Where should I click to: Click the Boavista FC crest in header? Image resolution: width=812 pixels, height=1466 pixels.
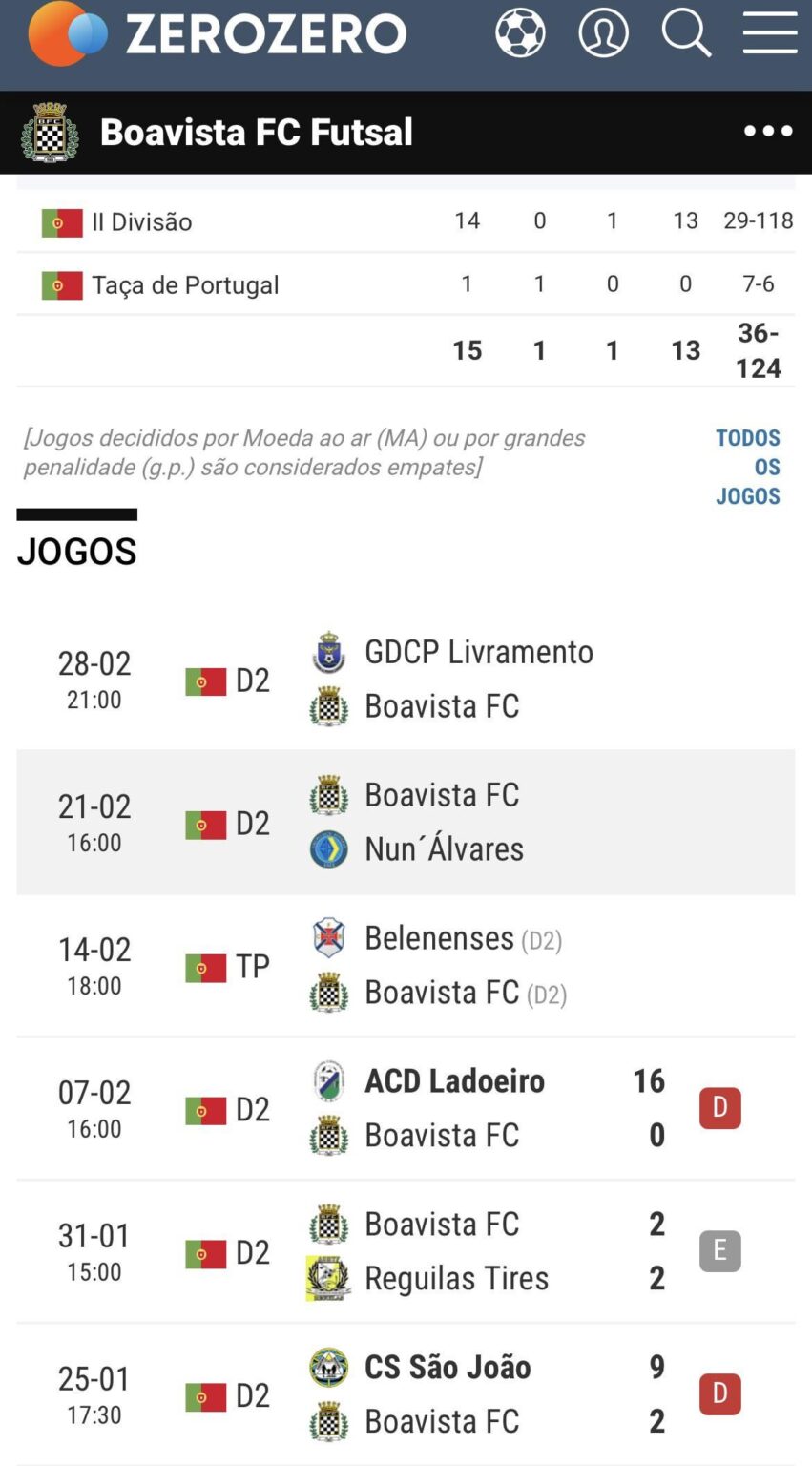point(50,131)
